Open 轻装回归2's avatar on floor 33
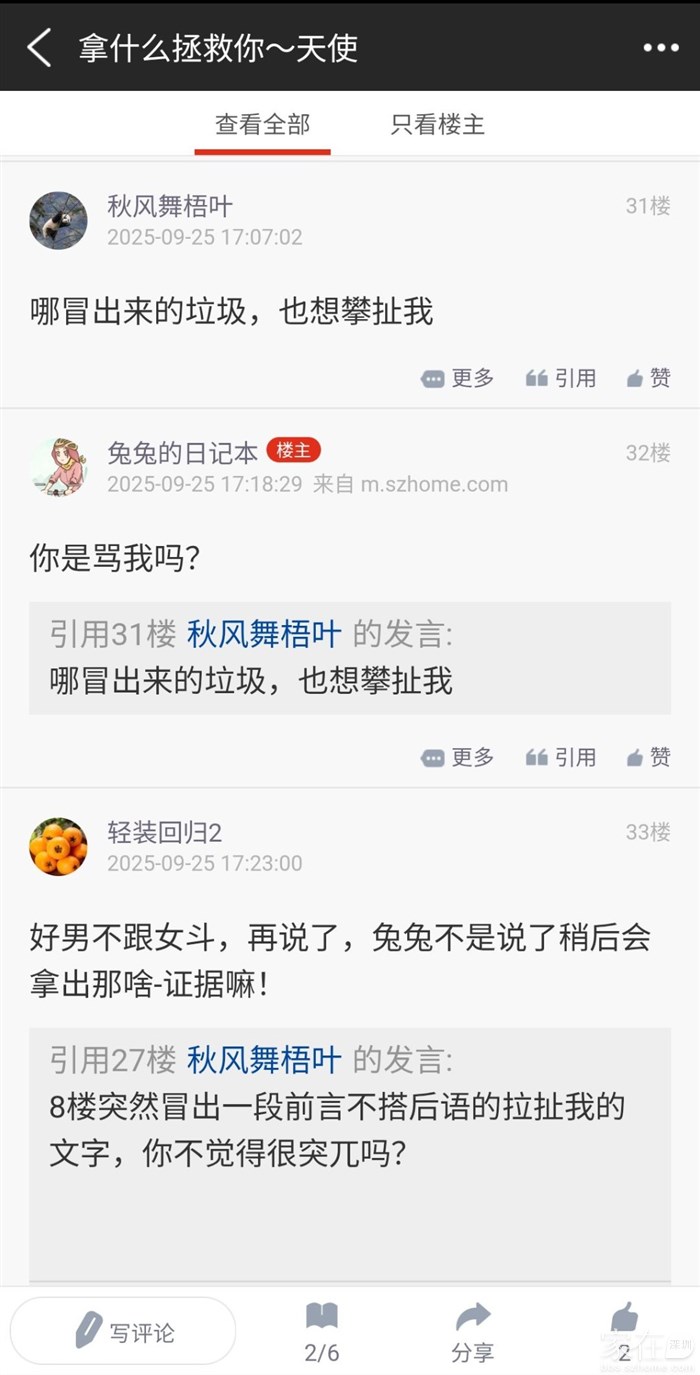The width and height of the screenshot is (700, 1375). click(58, 847)
